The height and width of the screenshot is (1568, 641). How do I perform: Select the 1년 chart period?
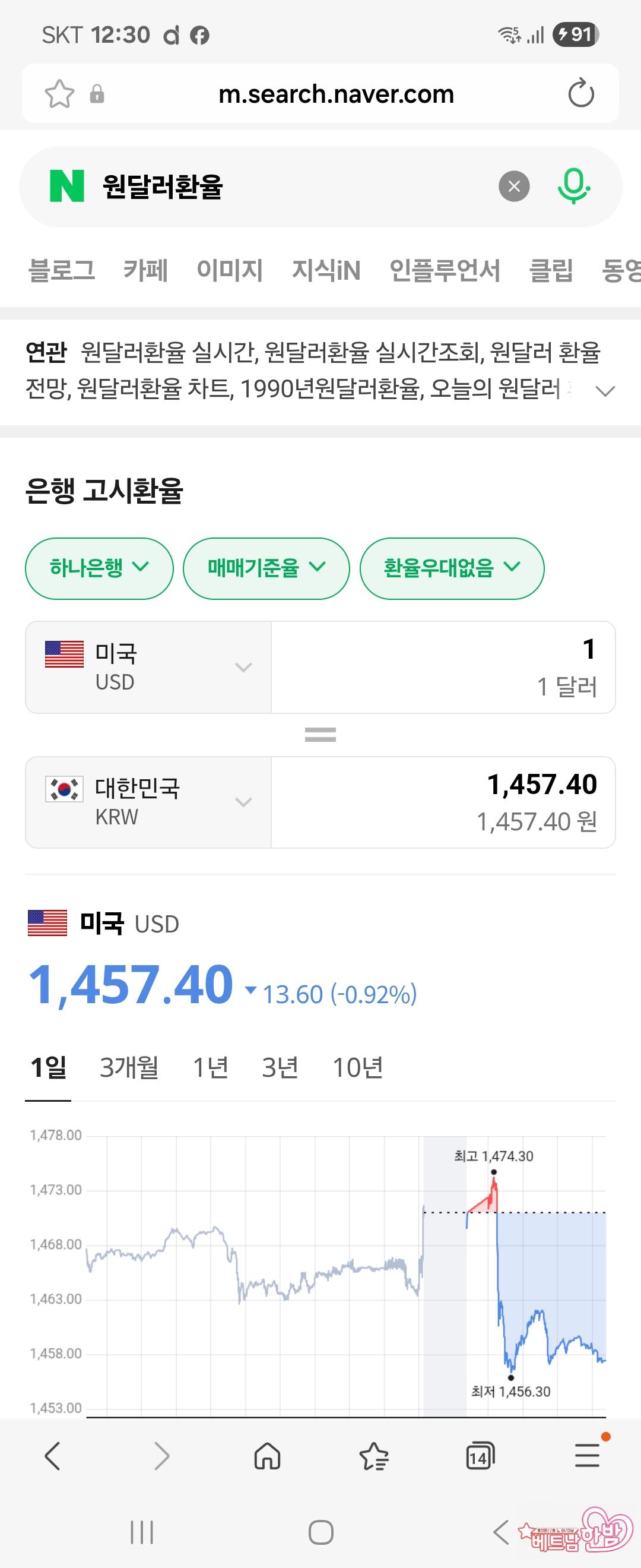pos(211,1067)
